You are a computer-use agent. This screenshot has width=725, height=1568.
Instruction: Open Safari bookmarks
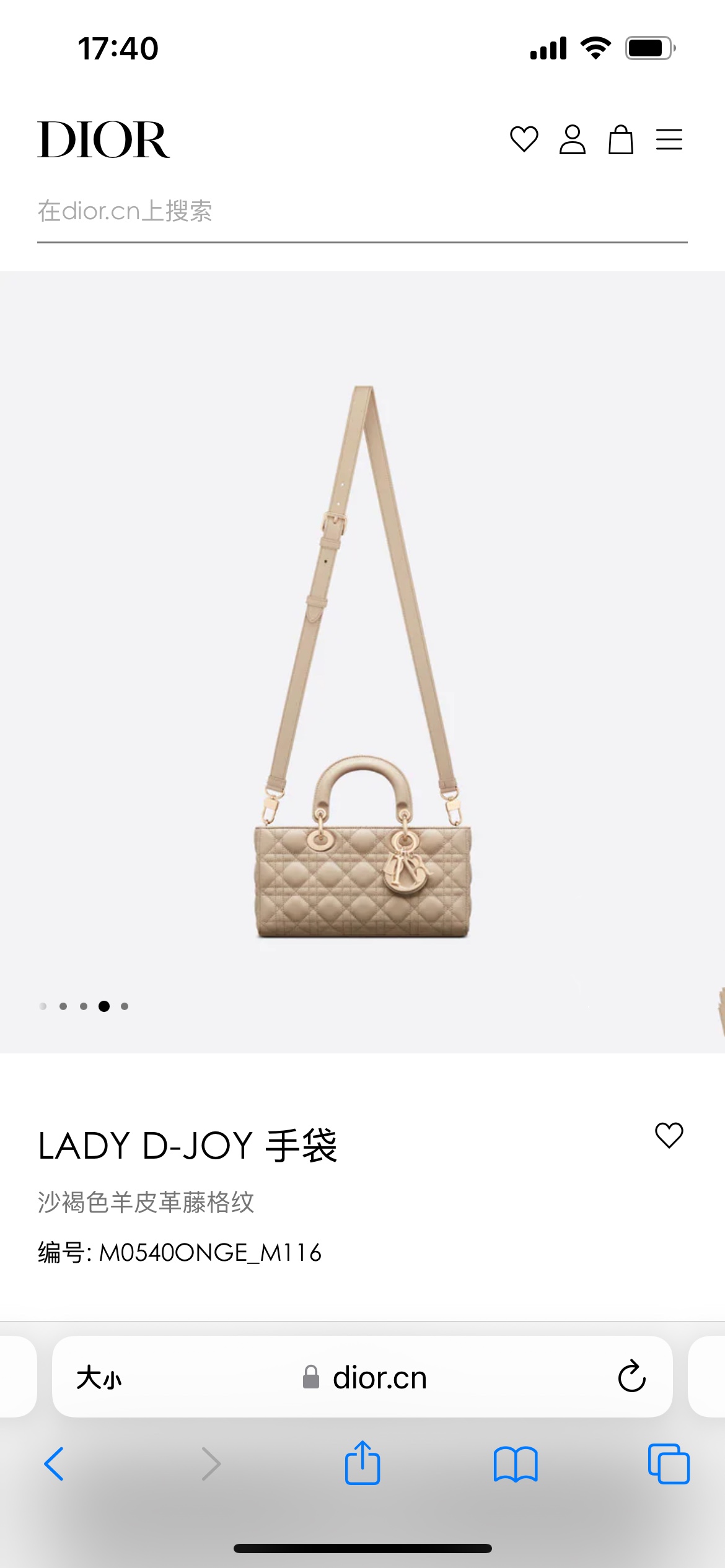pos(516,1464)
